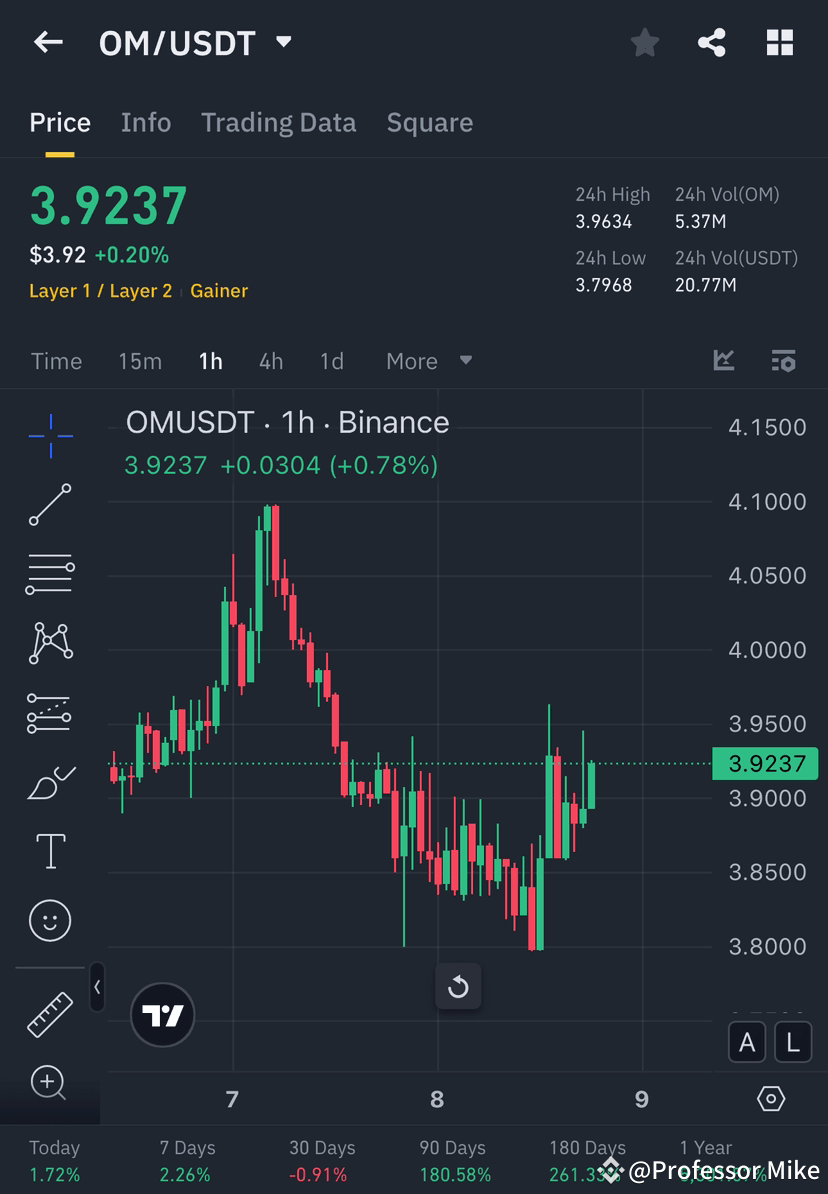Toggle auto scale with the A button

tap(747, 1042)
